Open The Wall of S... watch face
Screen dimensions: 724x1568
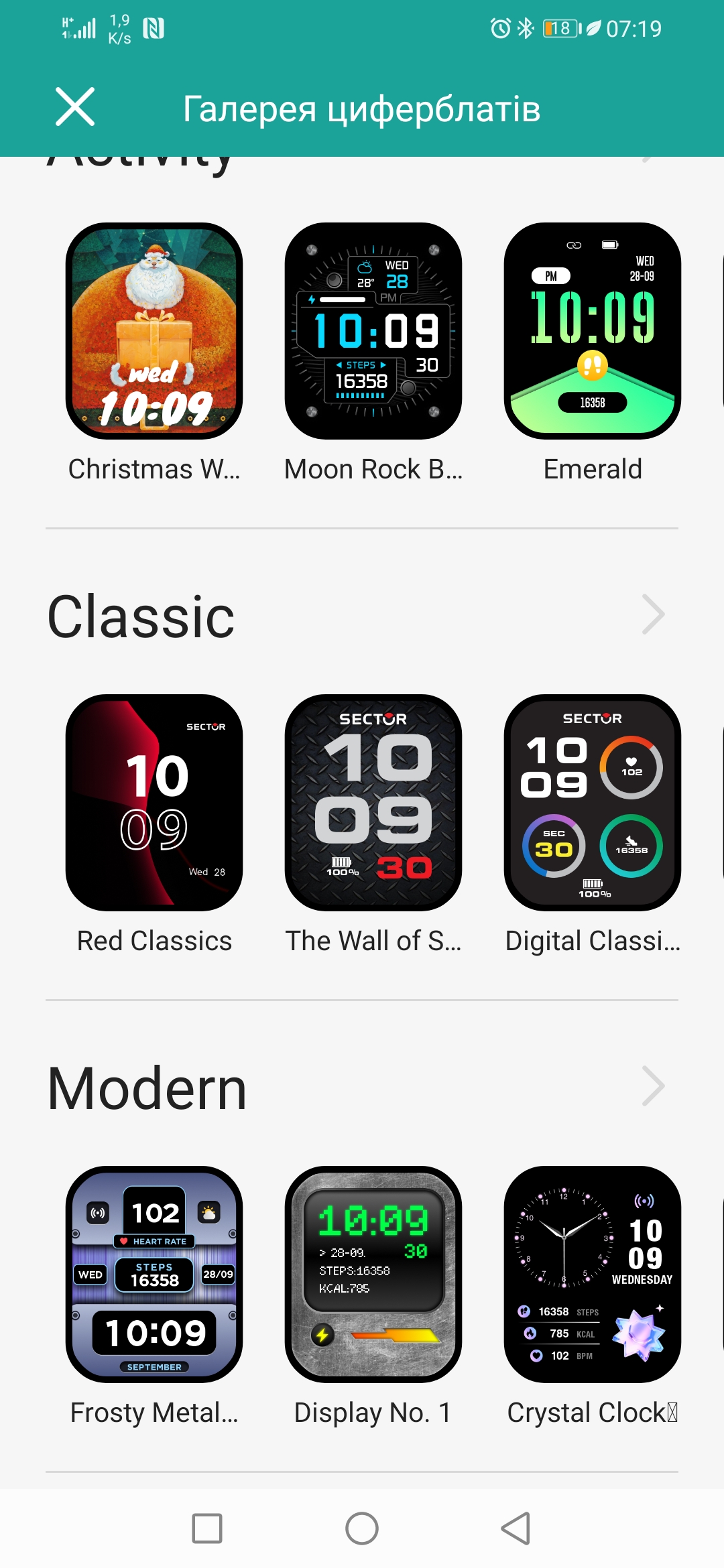click(x=373, y=803)
